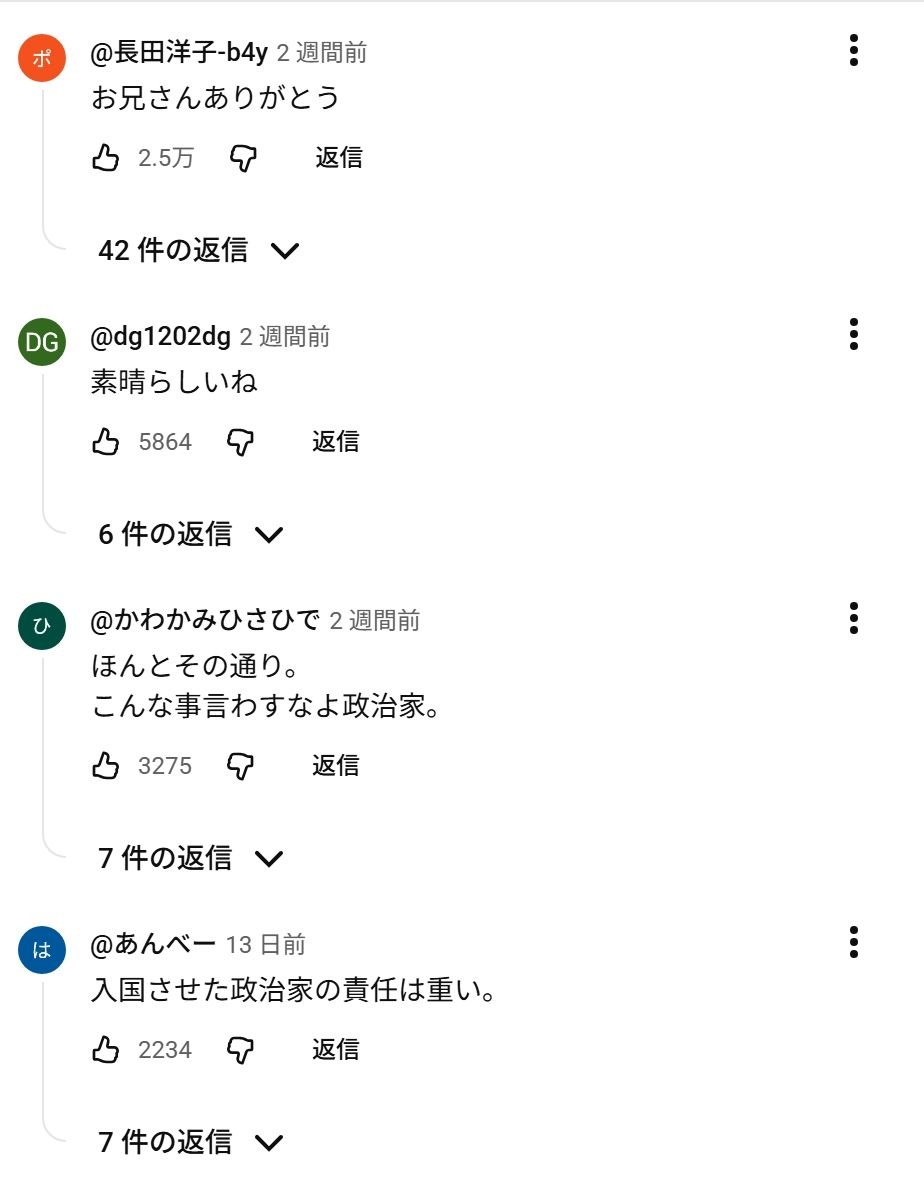Like the comment by @あんべー
This screenshot has height=1203, width=924.
click(x=106, y=1050)
